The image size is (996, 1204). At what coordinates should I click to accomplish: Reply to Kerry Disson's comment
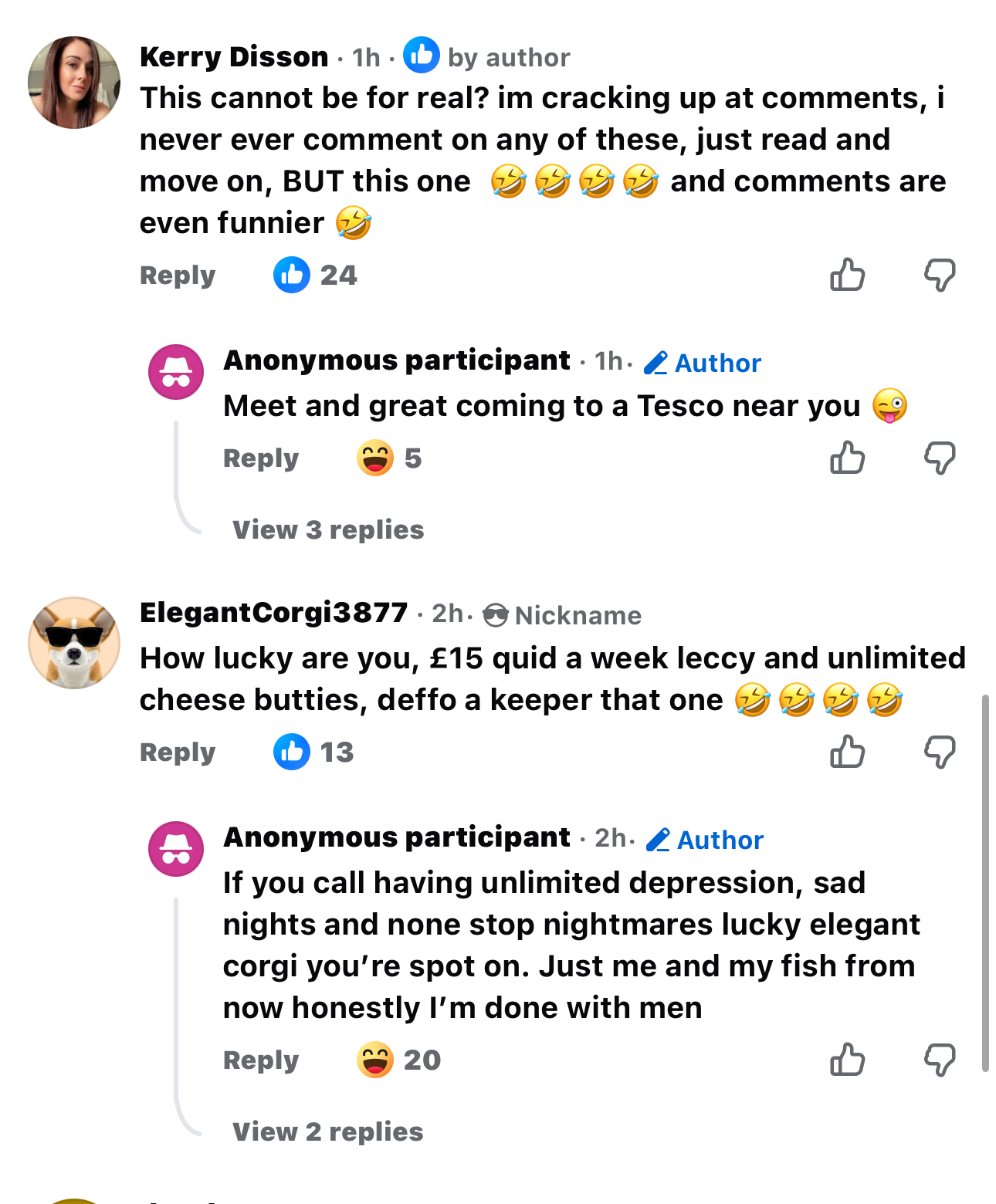[x=177, y=276]
